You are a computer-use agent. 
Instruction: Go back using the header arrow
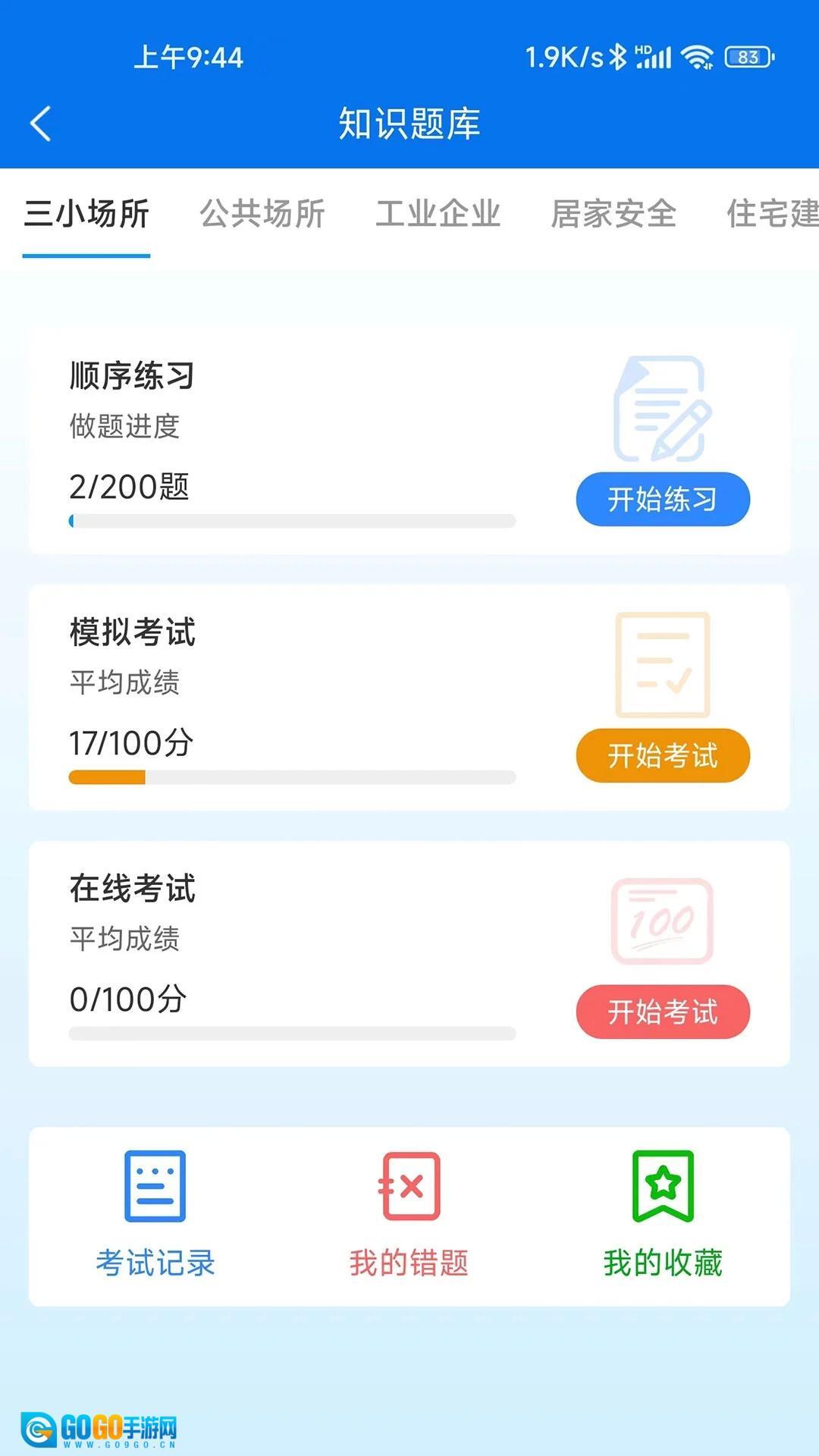[x=41, y=124]
